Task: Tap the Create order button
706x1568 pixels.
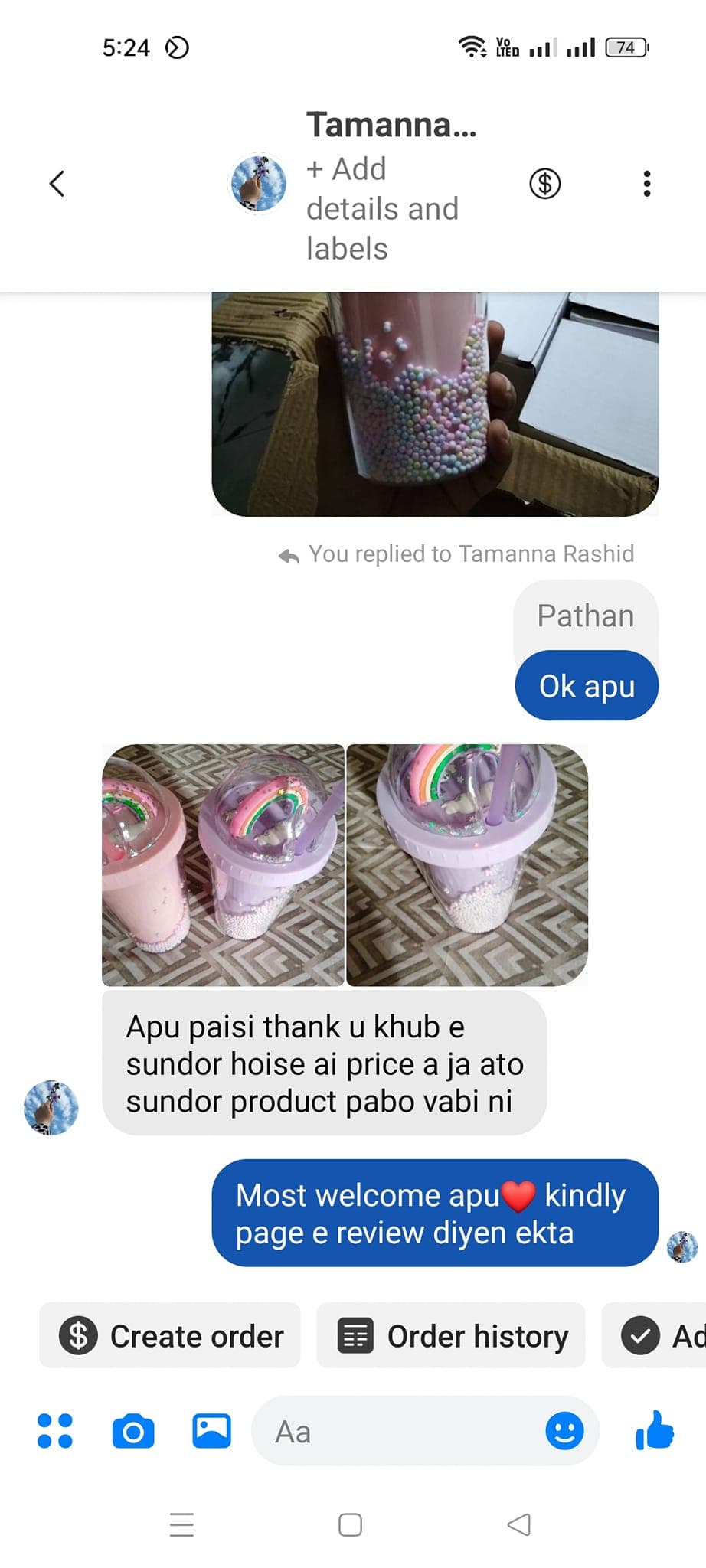Action: (170, 1336)
